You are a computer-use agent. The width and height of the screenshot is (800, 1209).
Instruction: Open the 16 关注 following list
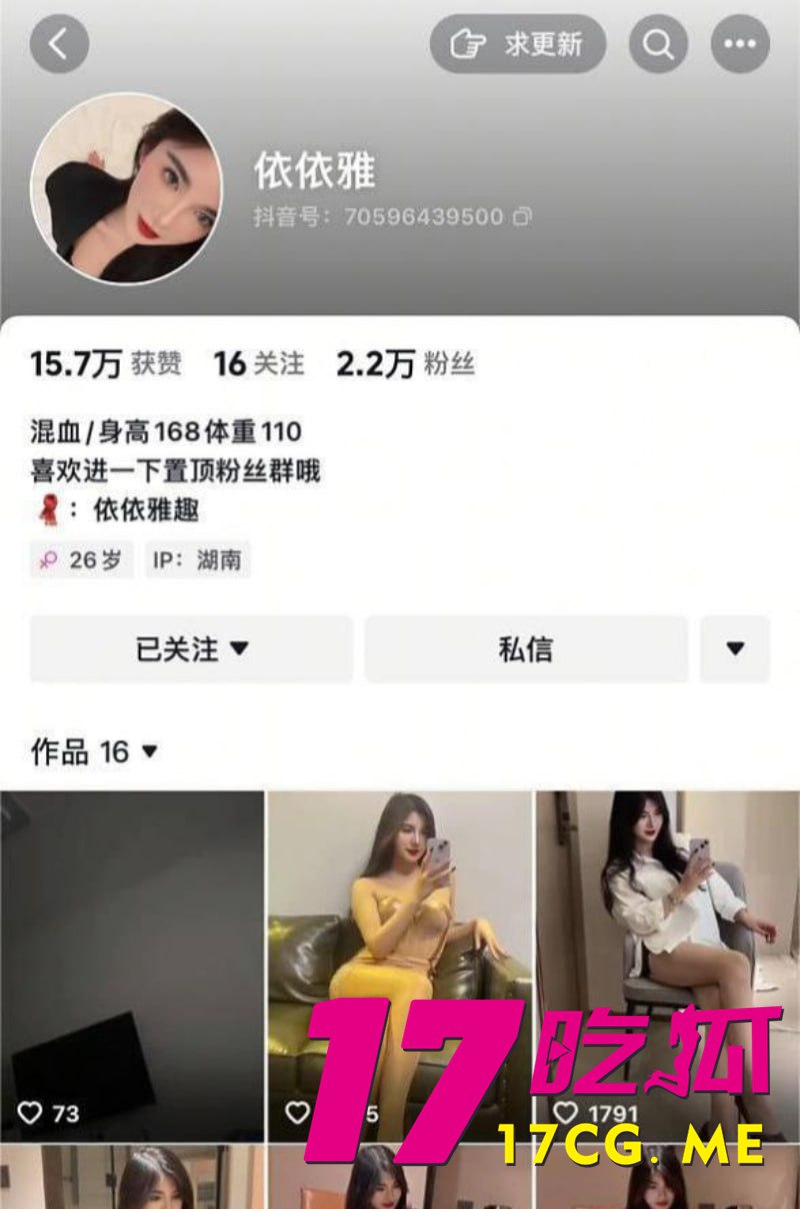(x=258, y=364)
